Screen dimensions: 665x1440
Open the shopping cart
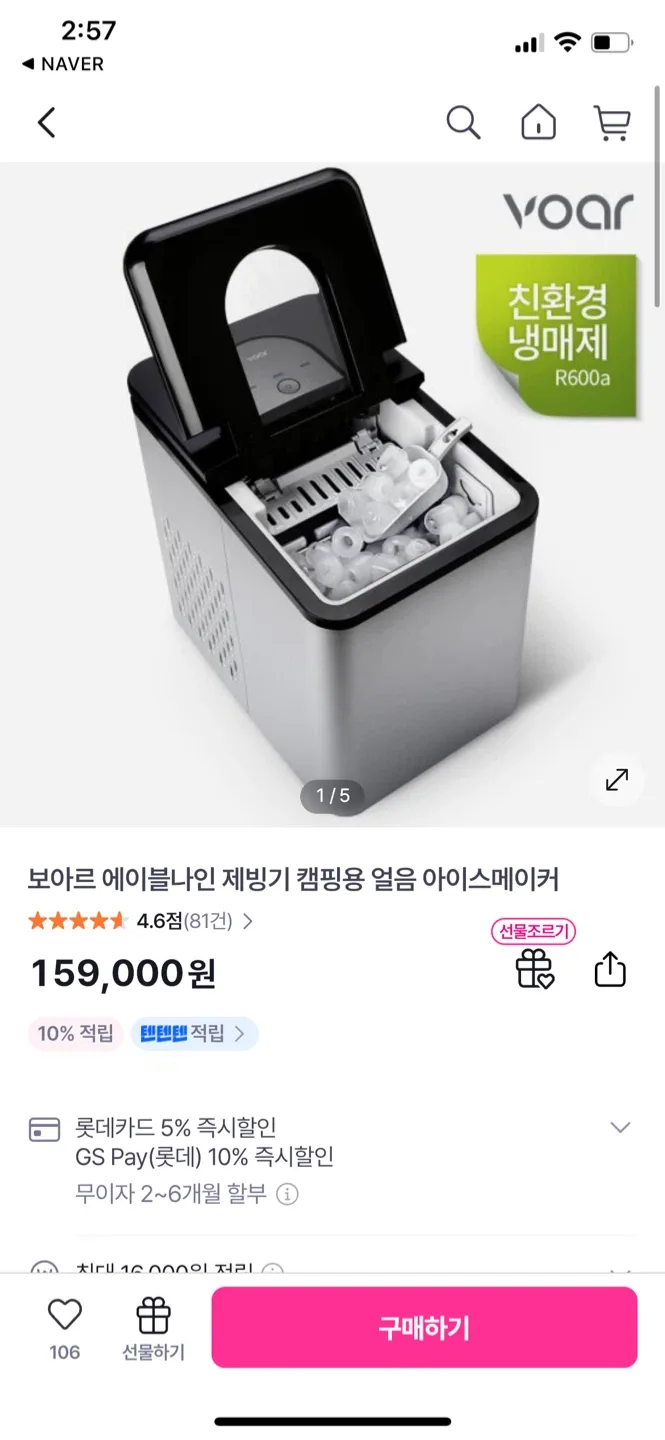coord(612,123)
